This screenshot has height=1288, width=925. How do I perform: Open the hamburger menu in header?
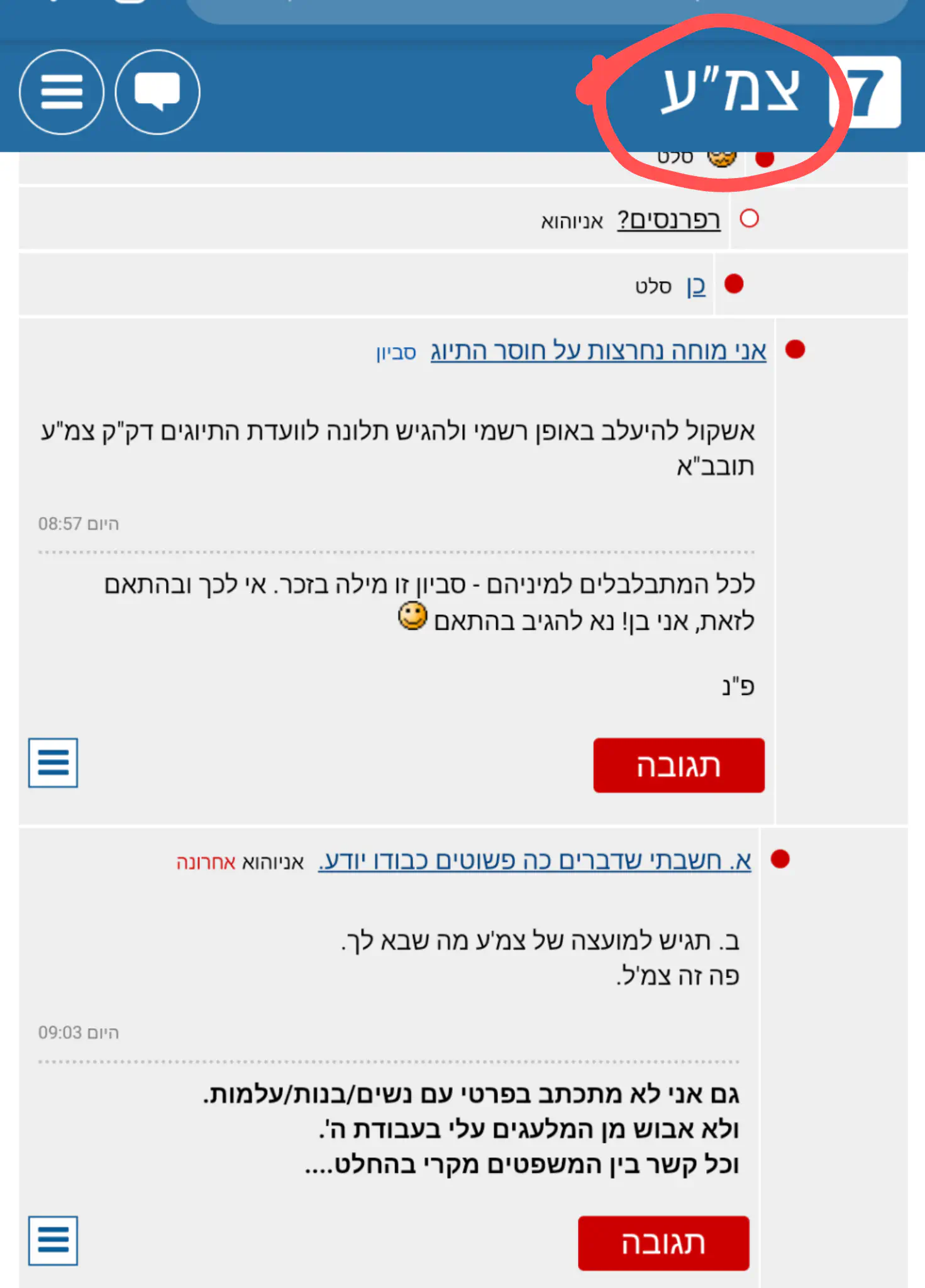pos(62,92)
